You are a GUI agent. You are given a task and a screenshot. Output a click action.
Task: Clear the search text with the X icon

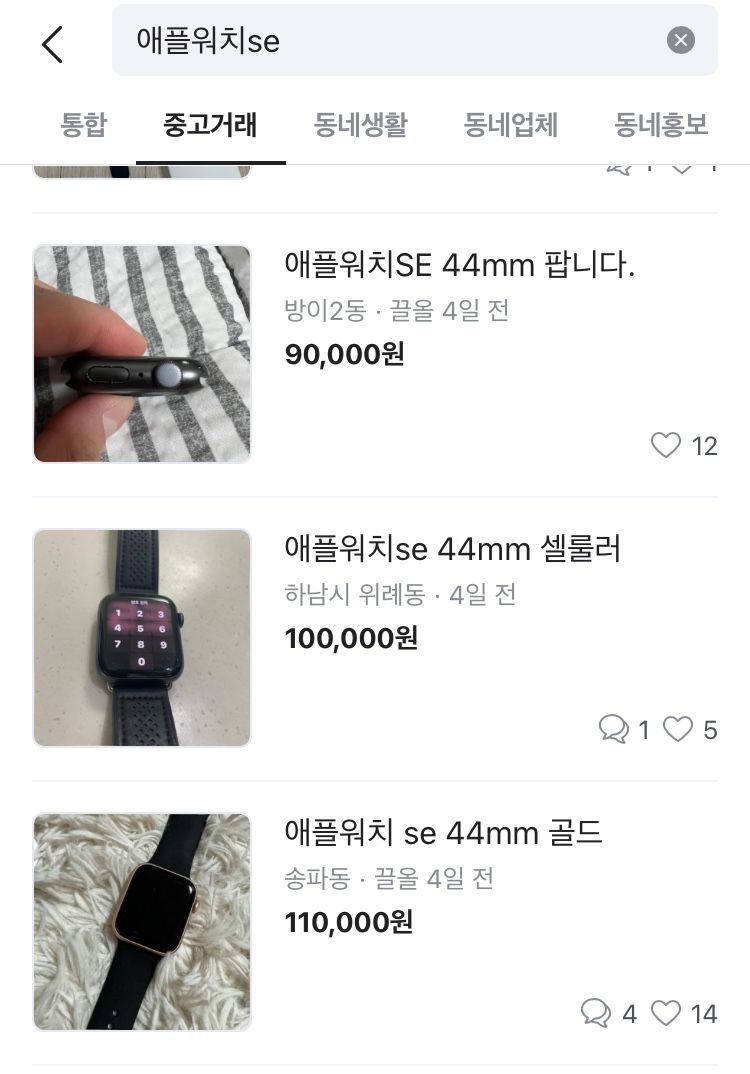coord(681,39)
